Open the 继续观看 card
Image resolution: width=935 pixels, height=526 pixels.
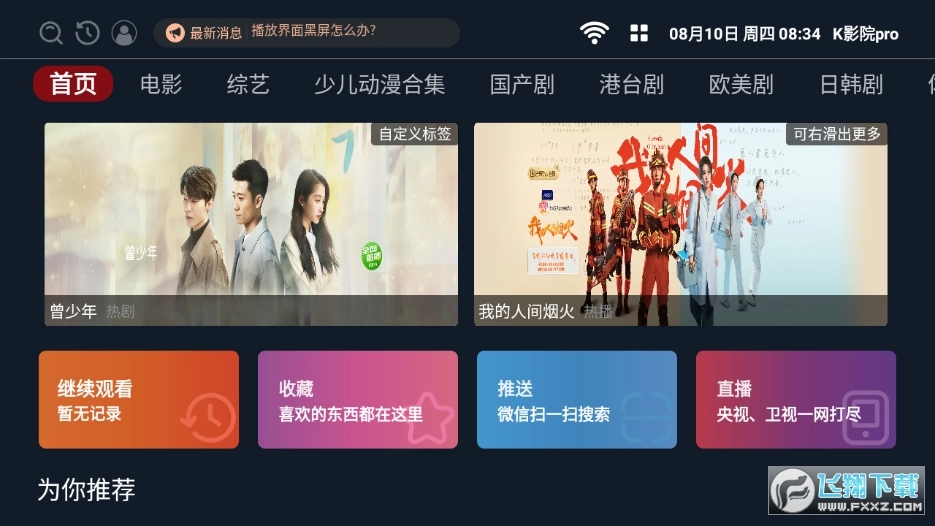click(139, 400)
